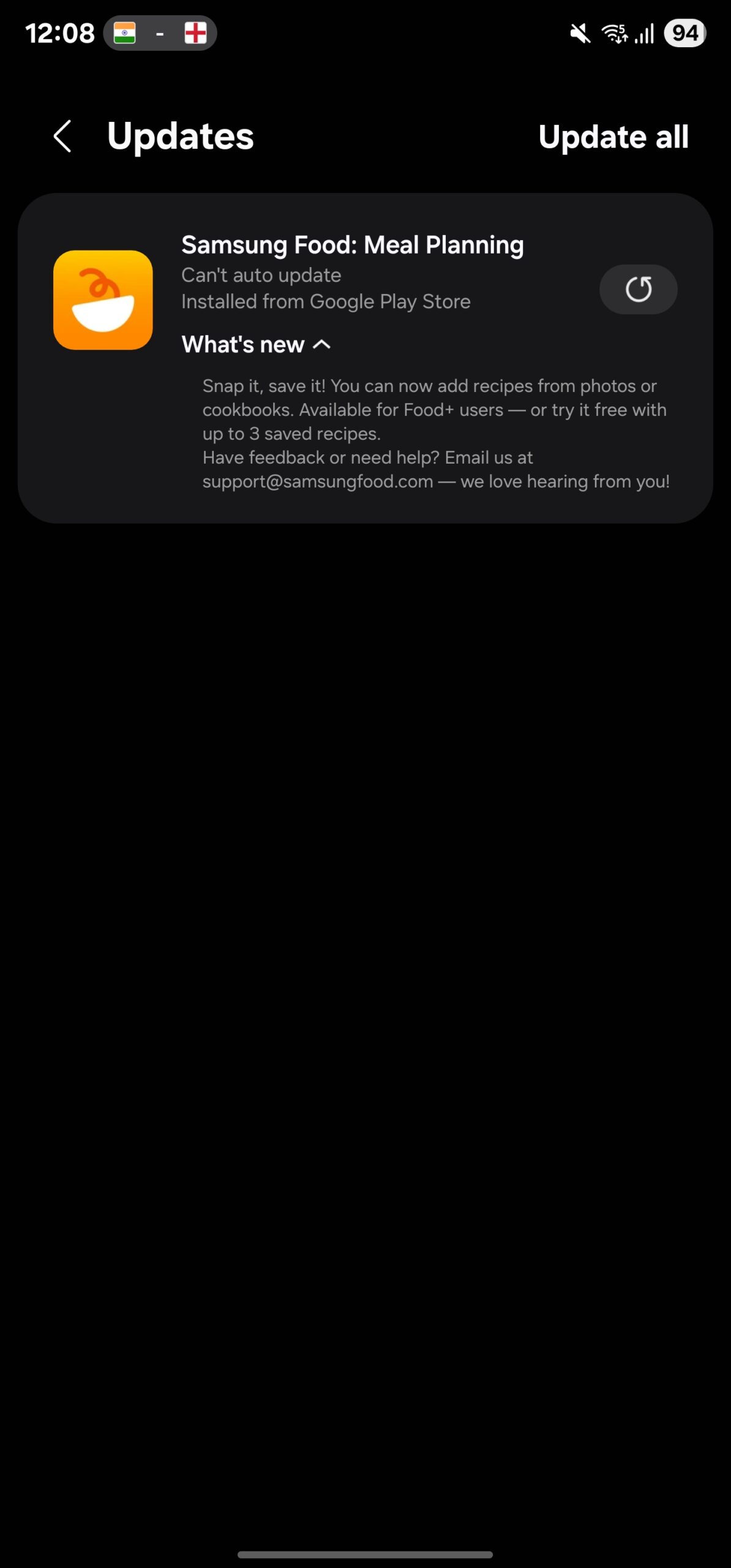Tap Update all

pos(613,137)
